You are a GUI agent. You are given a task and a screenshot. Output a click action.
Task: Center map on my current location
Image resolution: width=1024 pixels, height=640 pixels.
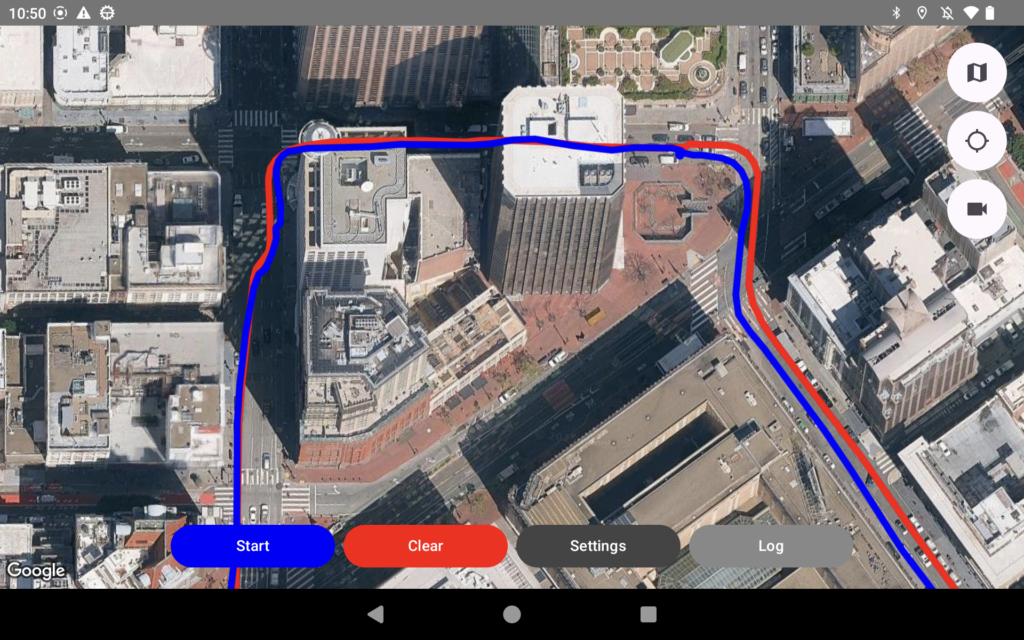(976, 141)
